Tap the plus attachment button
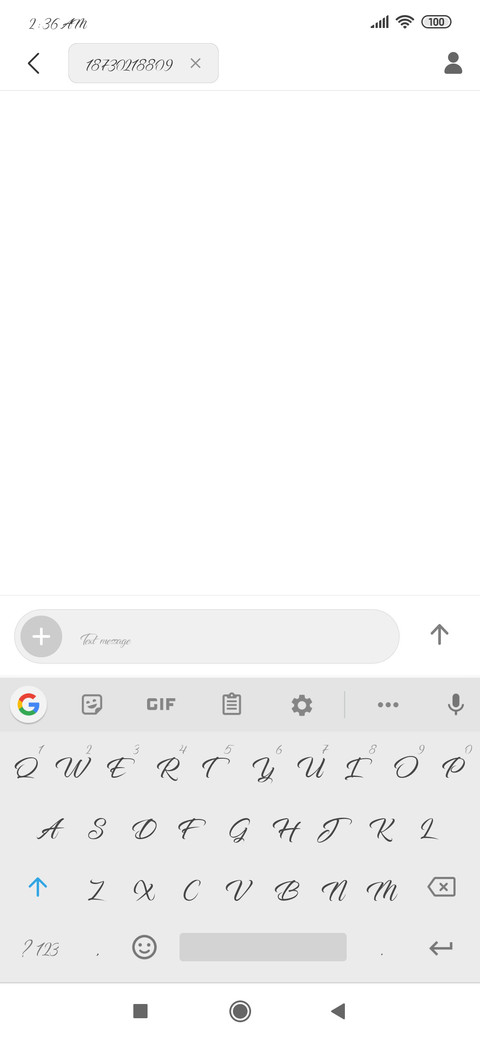480x1040 pixels. point(41,637)
